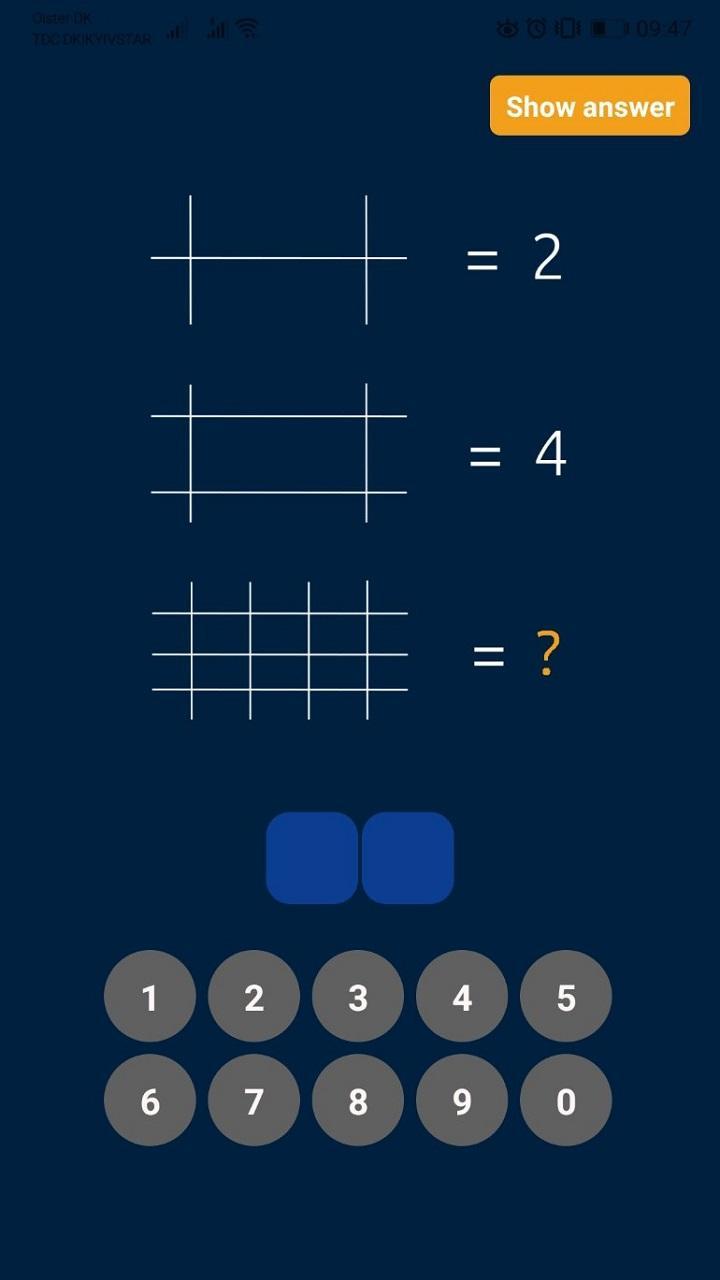Select the number 8 button
The width and height of the screenshot is (720, 1280).
(357, 1100)
